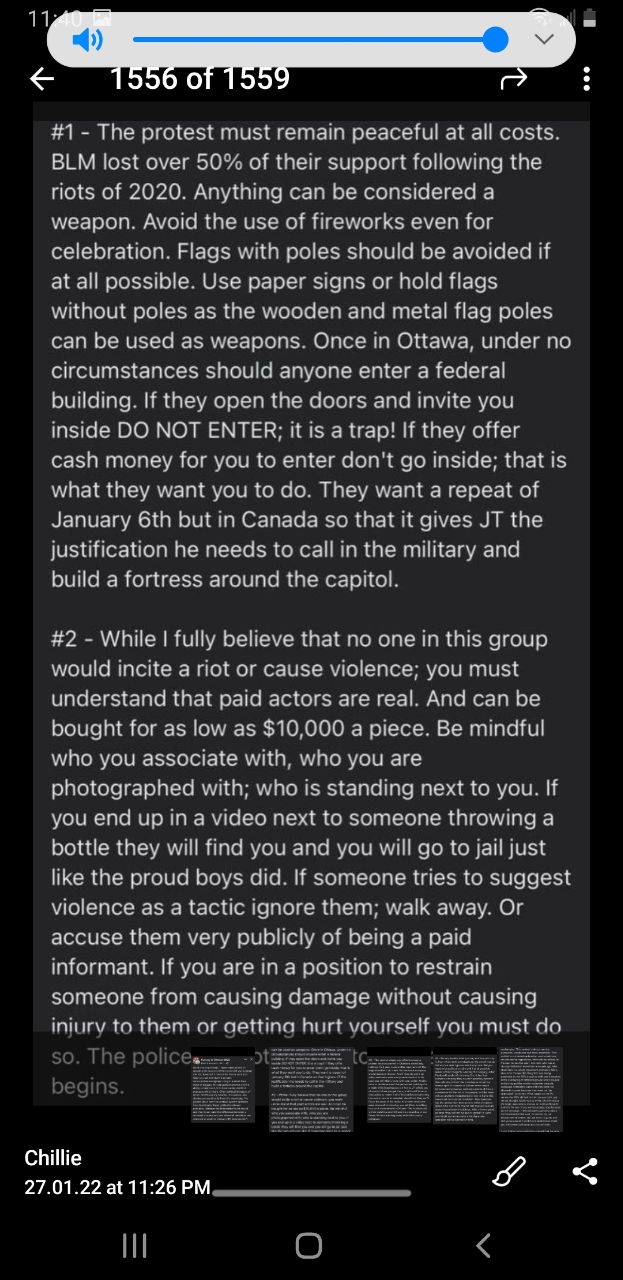Share this image
The width and height of the screenshot is (623, 1280).
(x=585, y=1171)
